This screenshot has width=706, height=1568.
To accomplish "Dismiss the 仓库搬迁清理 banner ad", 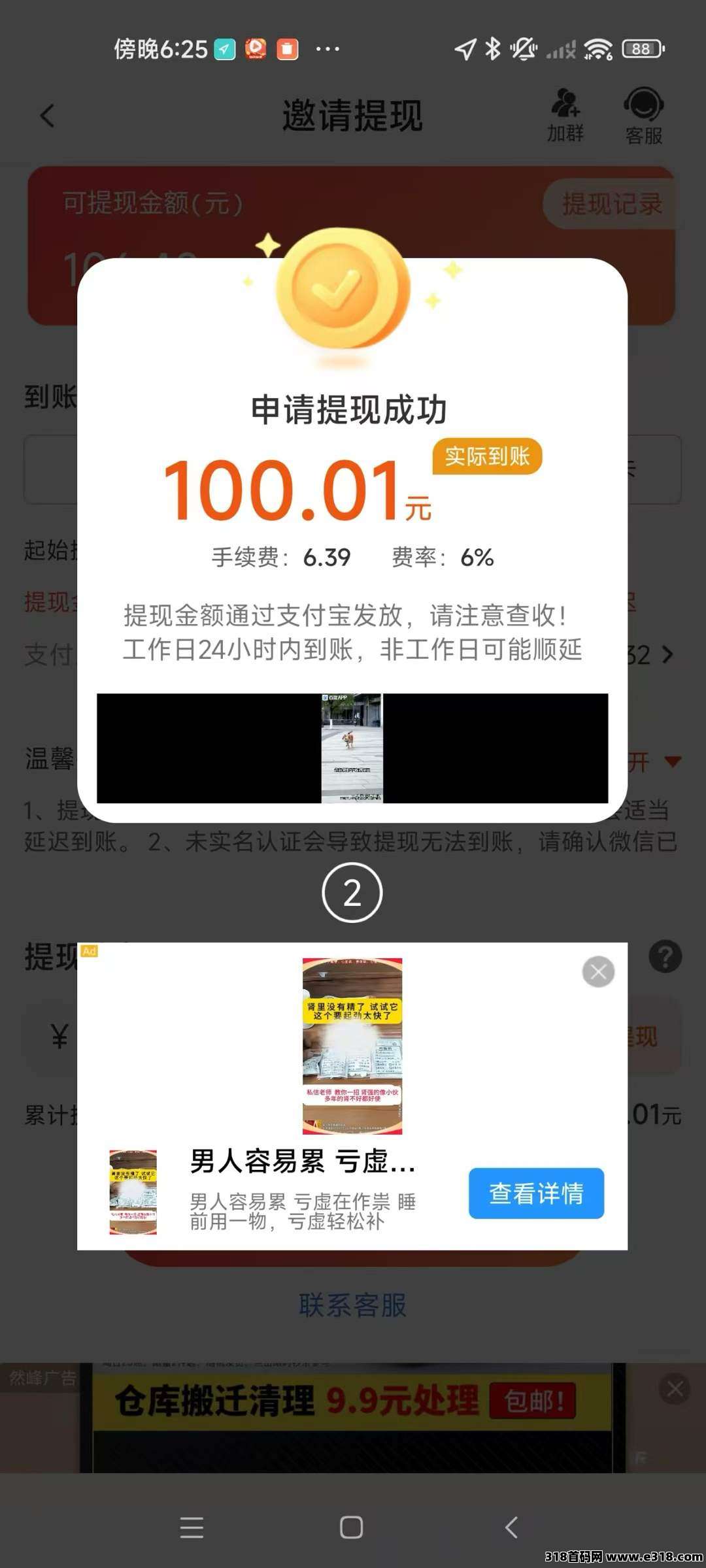I will 675,1388.
